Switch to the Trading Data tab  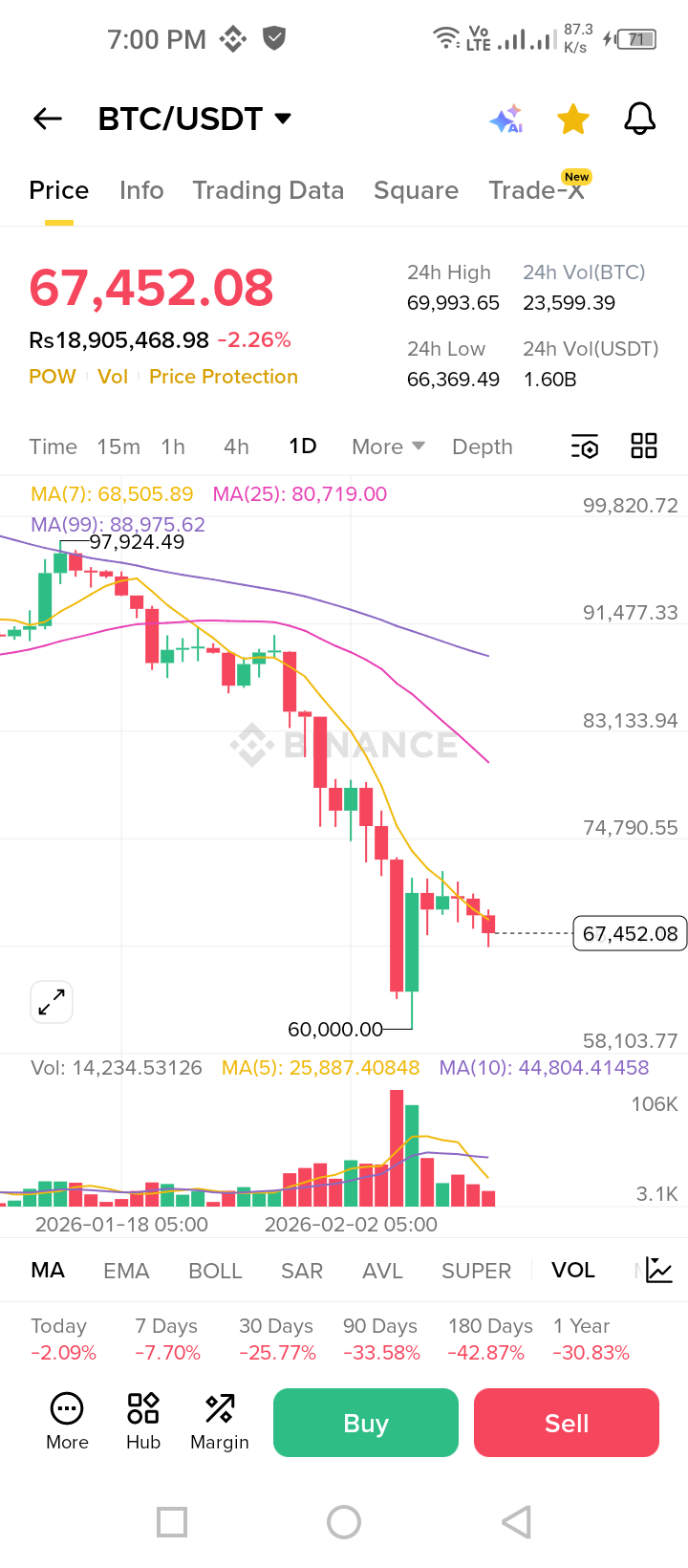[269, 190]
